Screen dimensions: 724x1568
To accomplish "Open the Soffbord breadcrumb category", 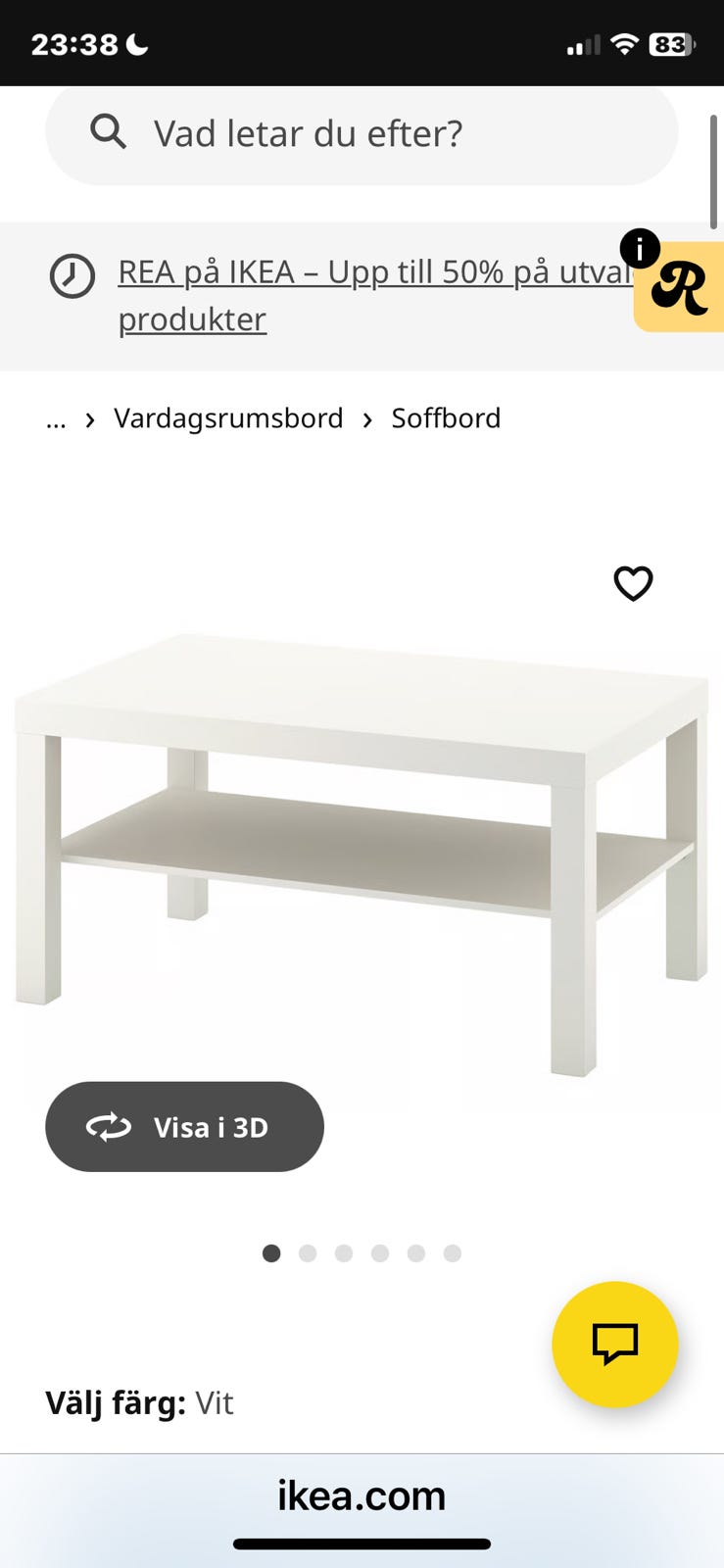I will (446, 418).
